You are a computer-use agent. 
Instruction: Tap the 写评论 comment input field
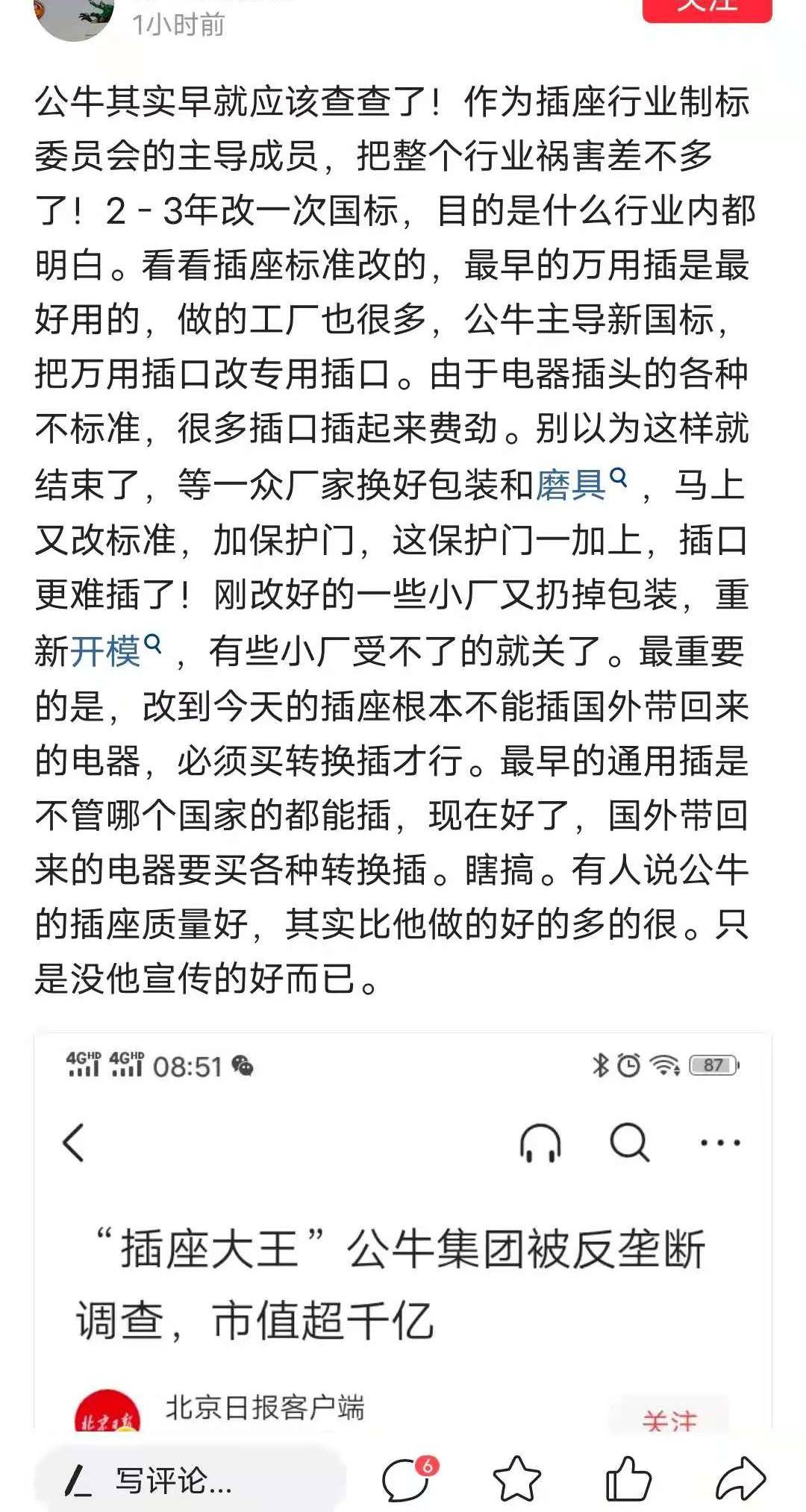(x=190, y=1480)
